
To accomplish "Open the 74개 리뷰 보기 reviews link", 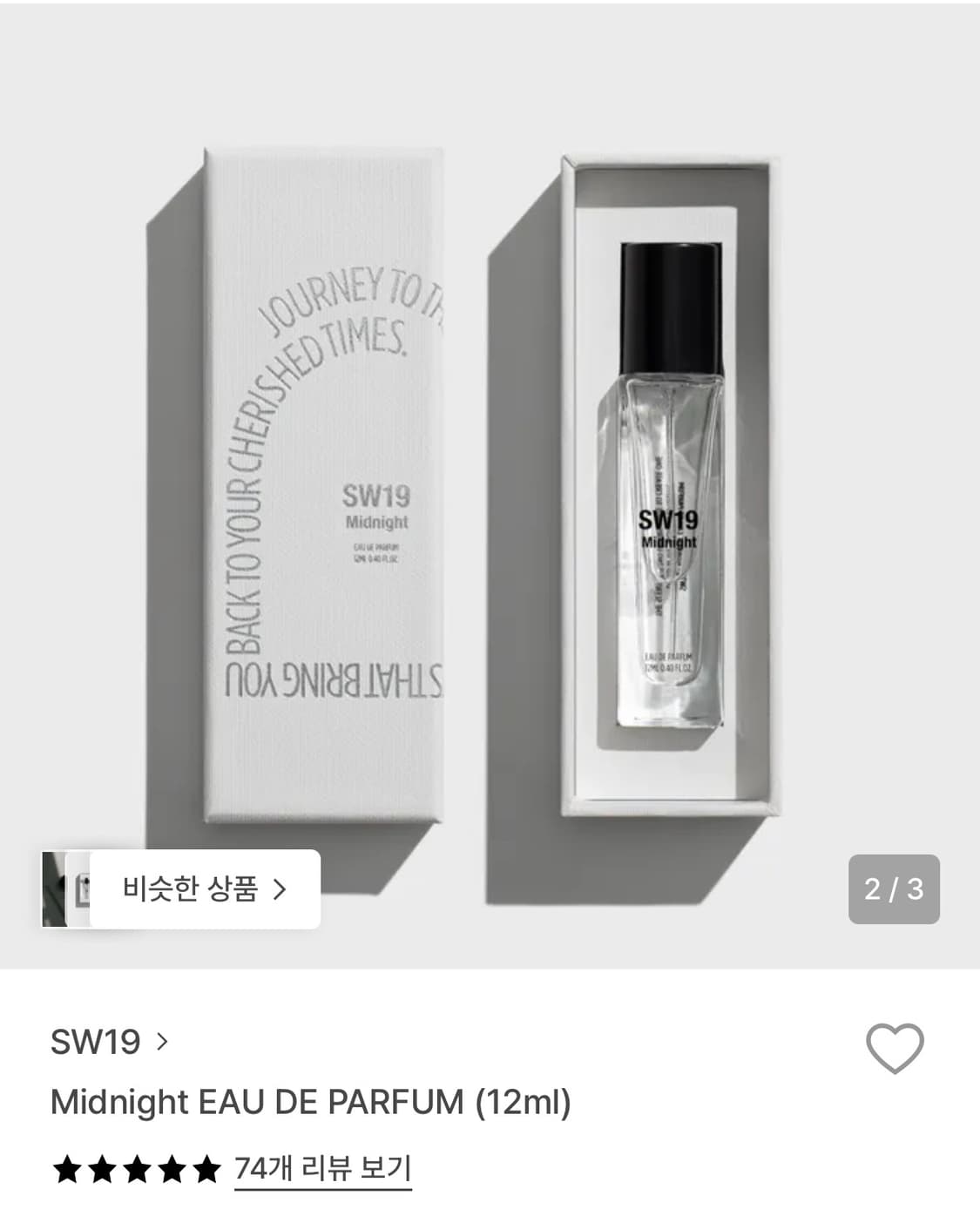I will point(321,1172).
